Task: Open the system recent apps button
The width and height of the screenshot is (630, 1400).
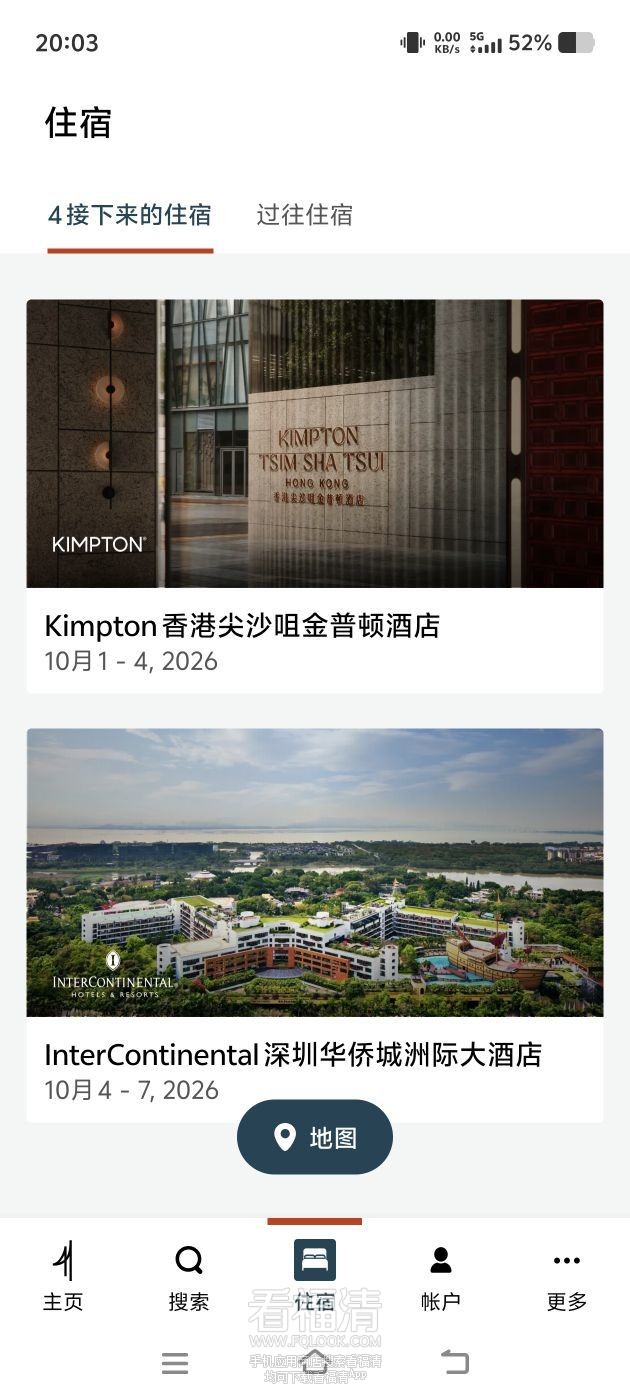Action: coord(175,1362)
